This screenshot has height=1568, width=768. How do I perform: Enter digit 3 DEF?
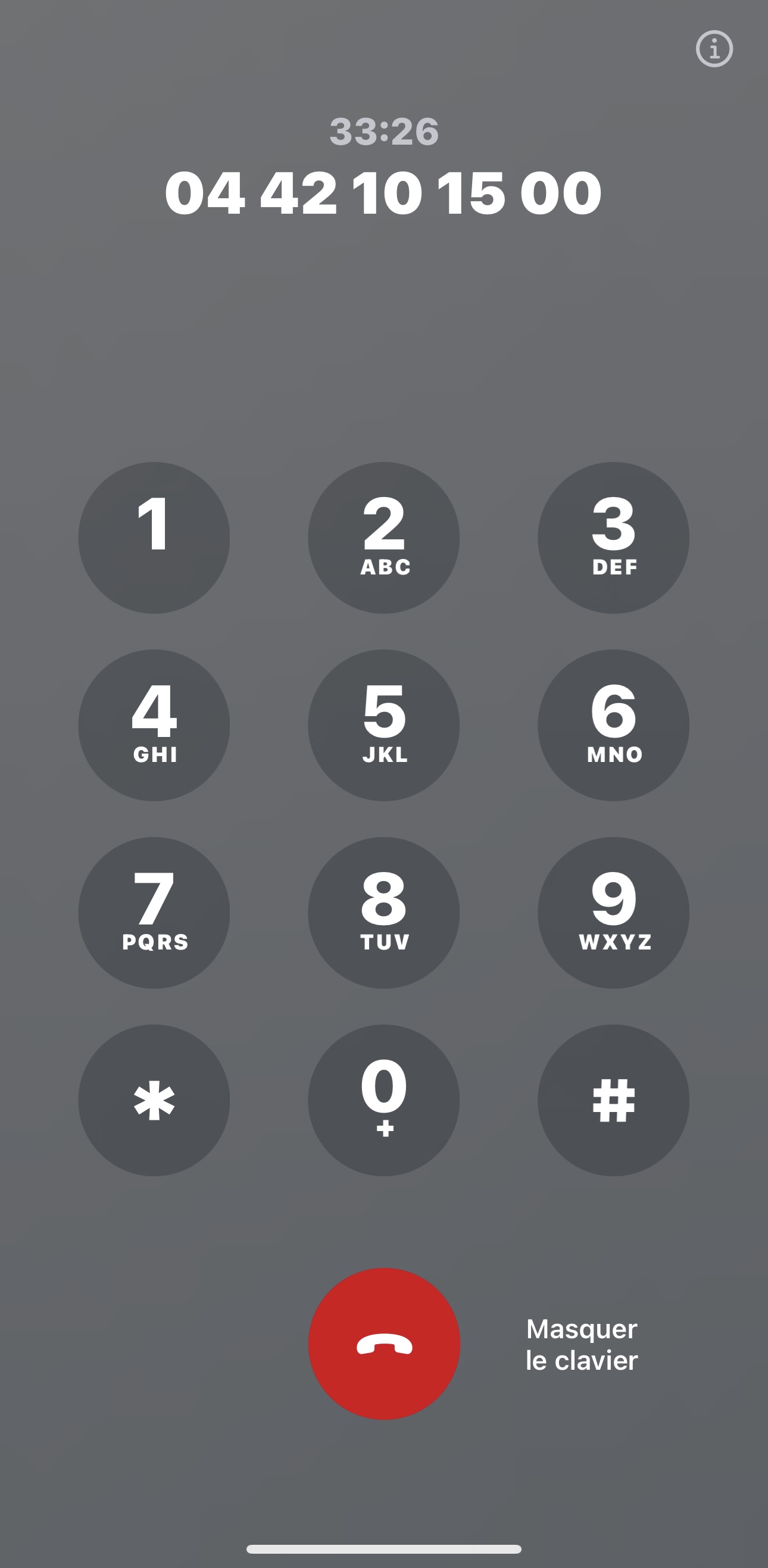[613, 538]
